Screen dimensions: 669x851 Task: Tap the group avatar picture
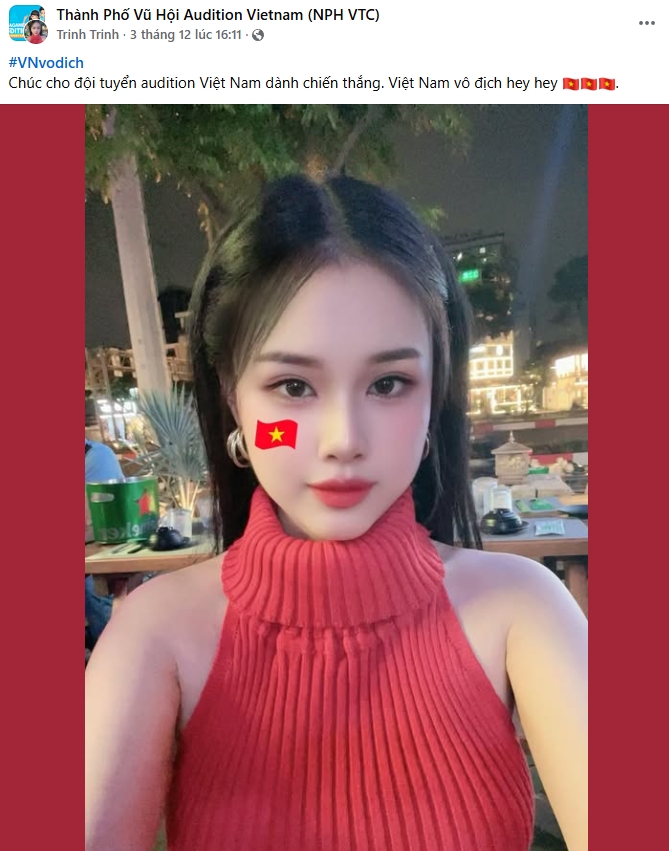point(24,18)
